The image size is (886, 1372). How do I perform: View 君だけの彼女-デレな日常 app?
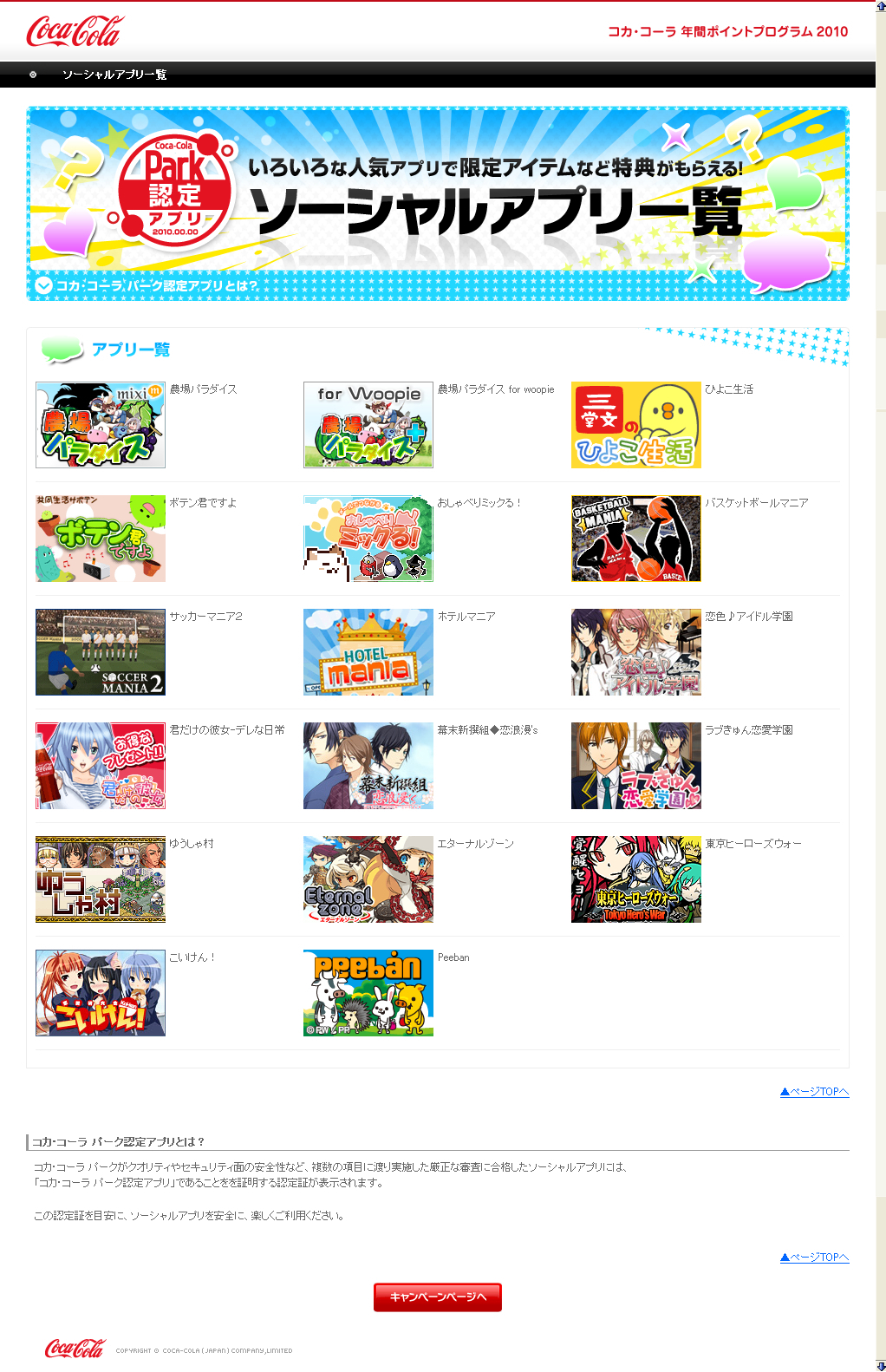(101, 766)
